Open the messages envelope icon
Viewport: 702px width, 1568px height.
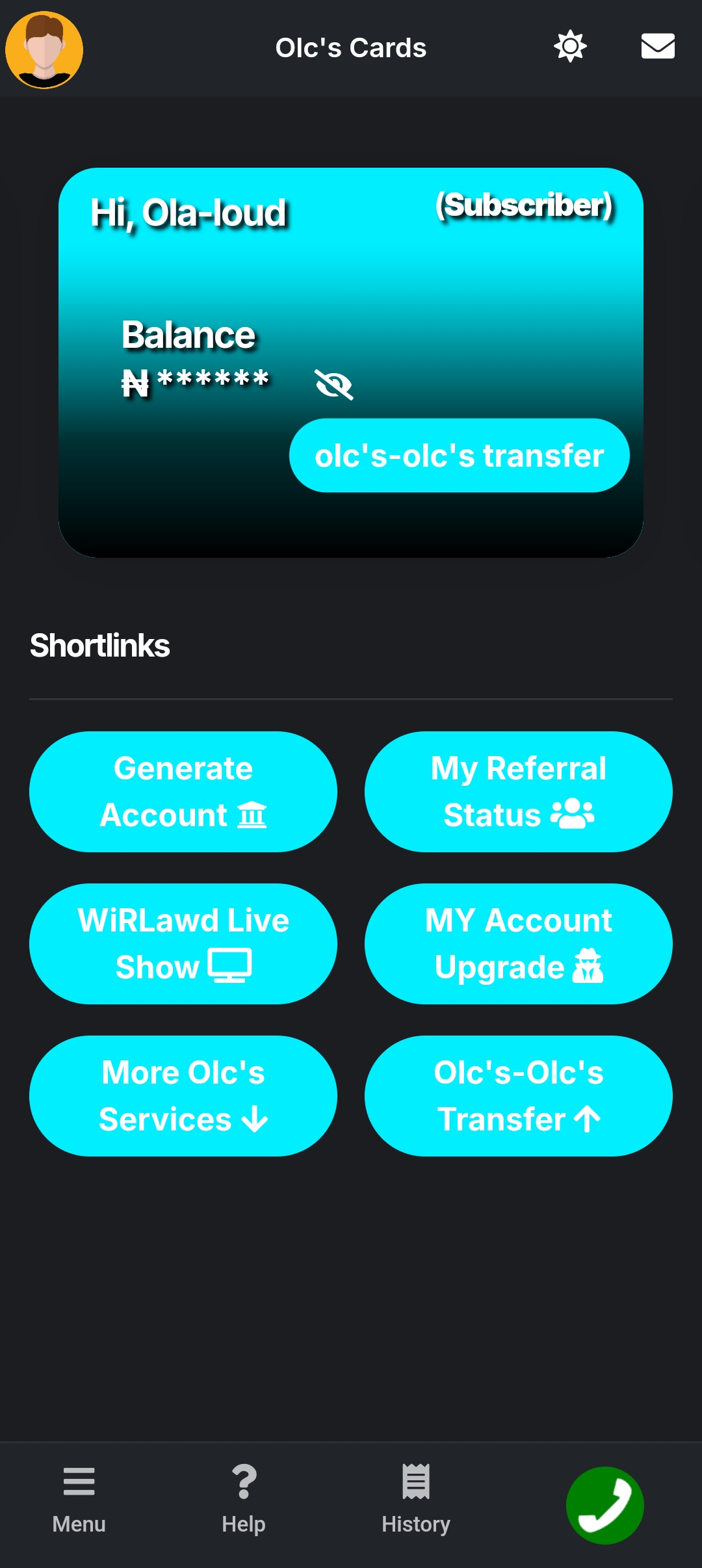658,46
